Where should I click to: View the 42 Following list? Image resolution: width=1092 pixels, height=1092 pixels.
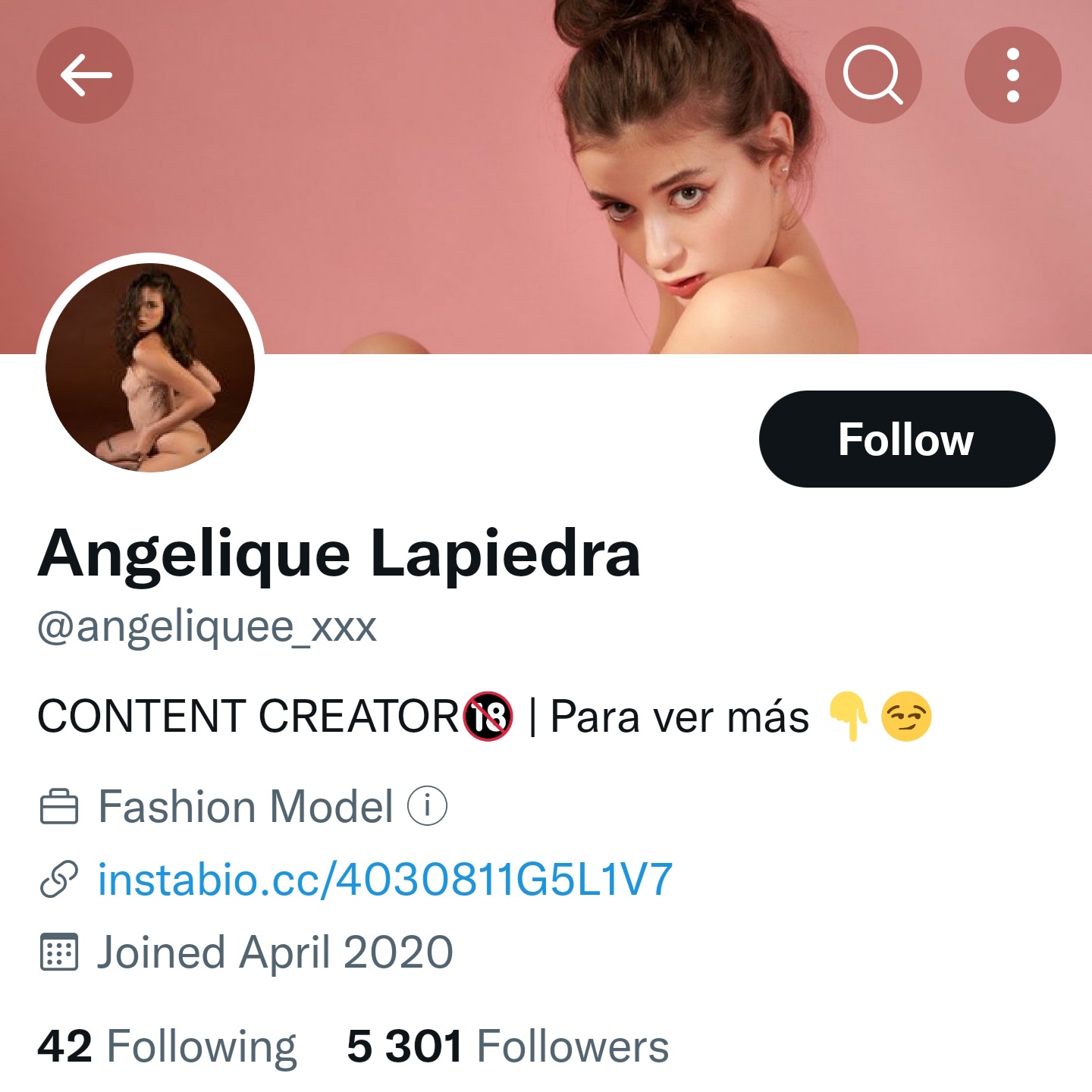tap(167, 1046)
